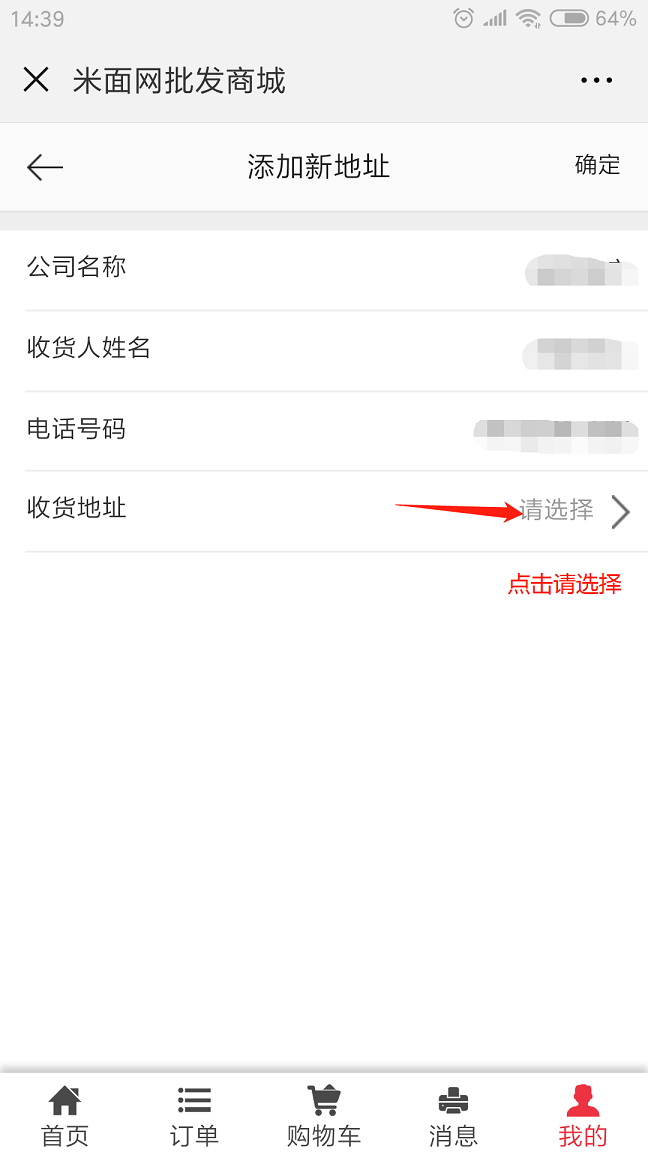Open the 收货地址 picker via 请选择
Image resolution: width=648 pixels, height=1152 pixels.
(x=557, y=509)
